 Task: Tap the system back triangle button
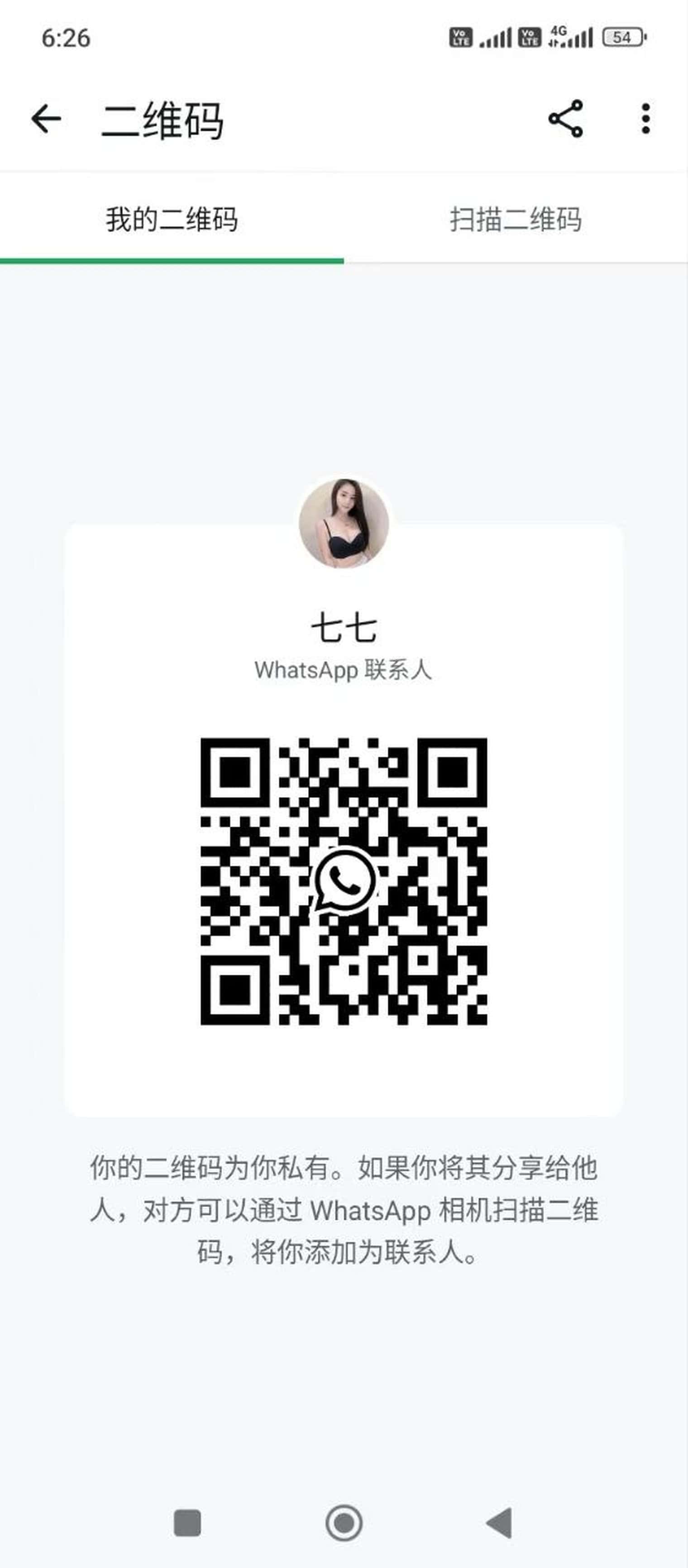coord(500,1522)
